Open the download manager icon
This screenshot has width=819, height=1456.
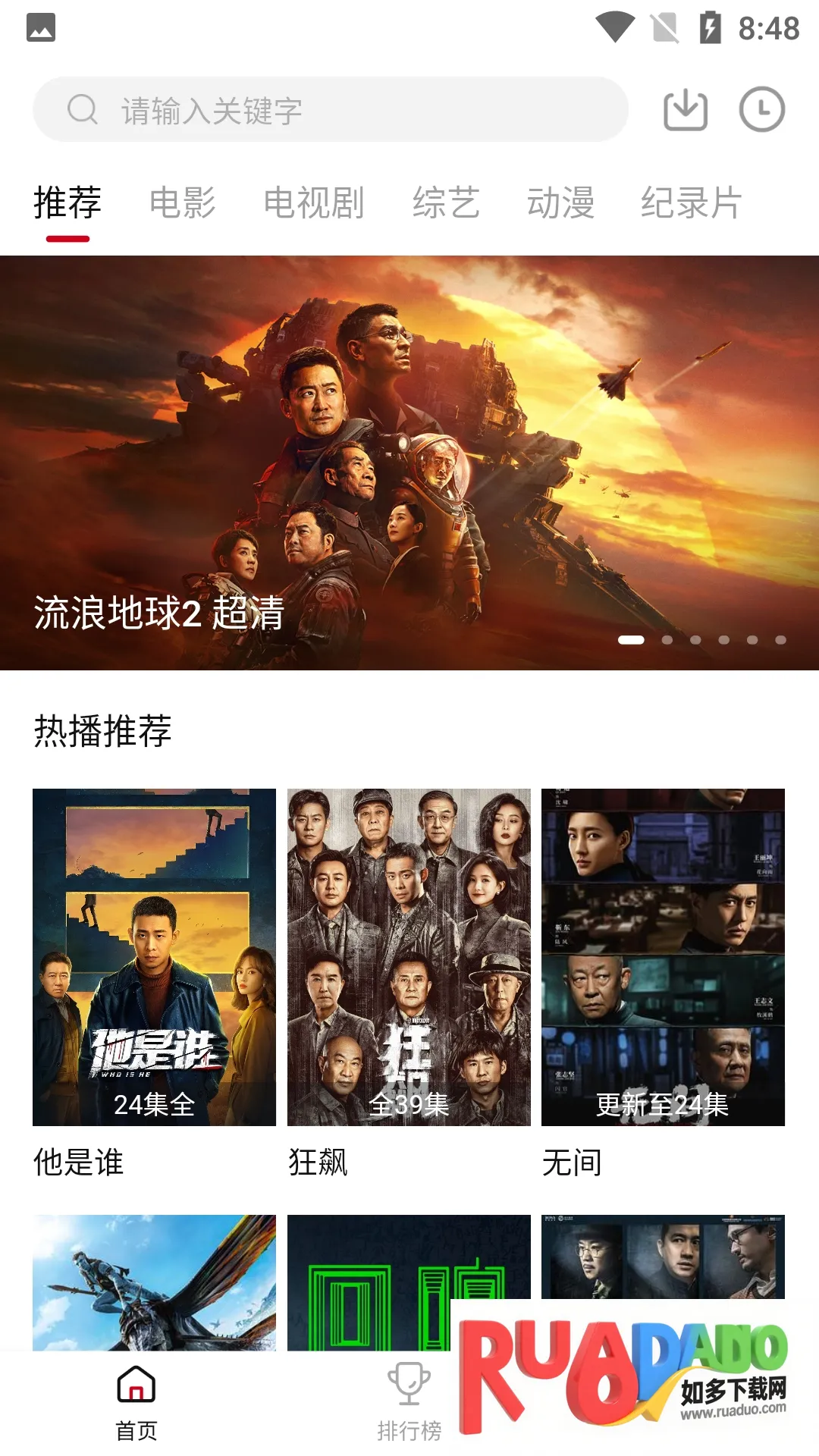pos(685,108)
